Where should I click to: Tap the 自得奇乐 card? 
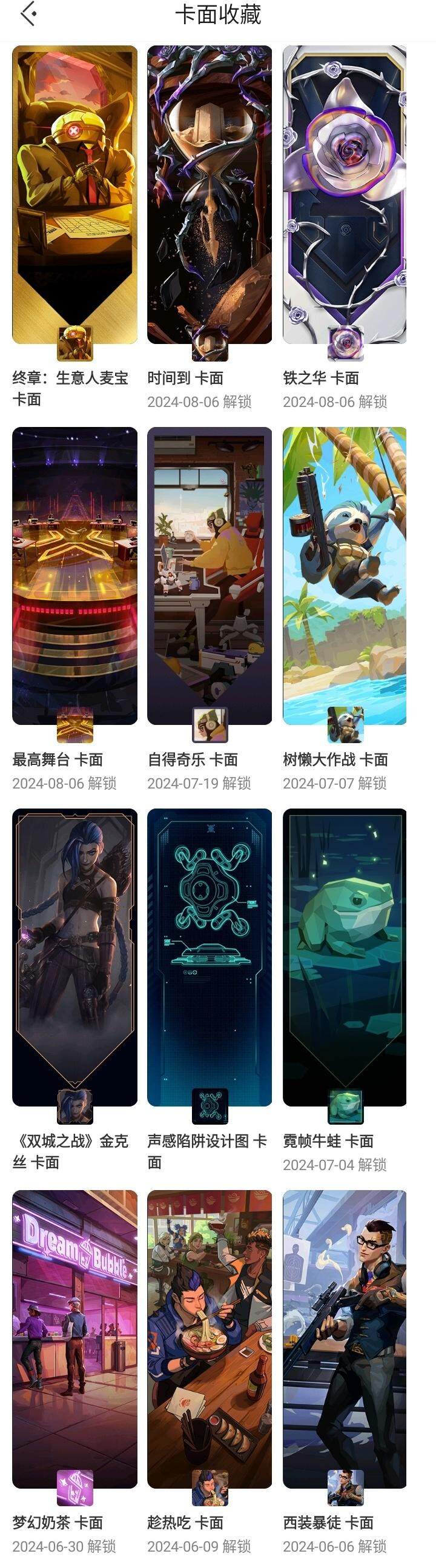pos(210,575)
